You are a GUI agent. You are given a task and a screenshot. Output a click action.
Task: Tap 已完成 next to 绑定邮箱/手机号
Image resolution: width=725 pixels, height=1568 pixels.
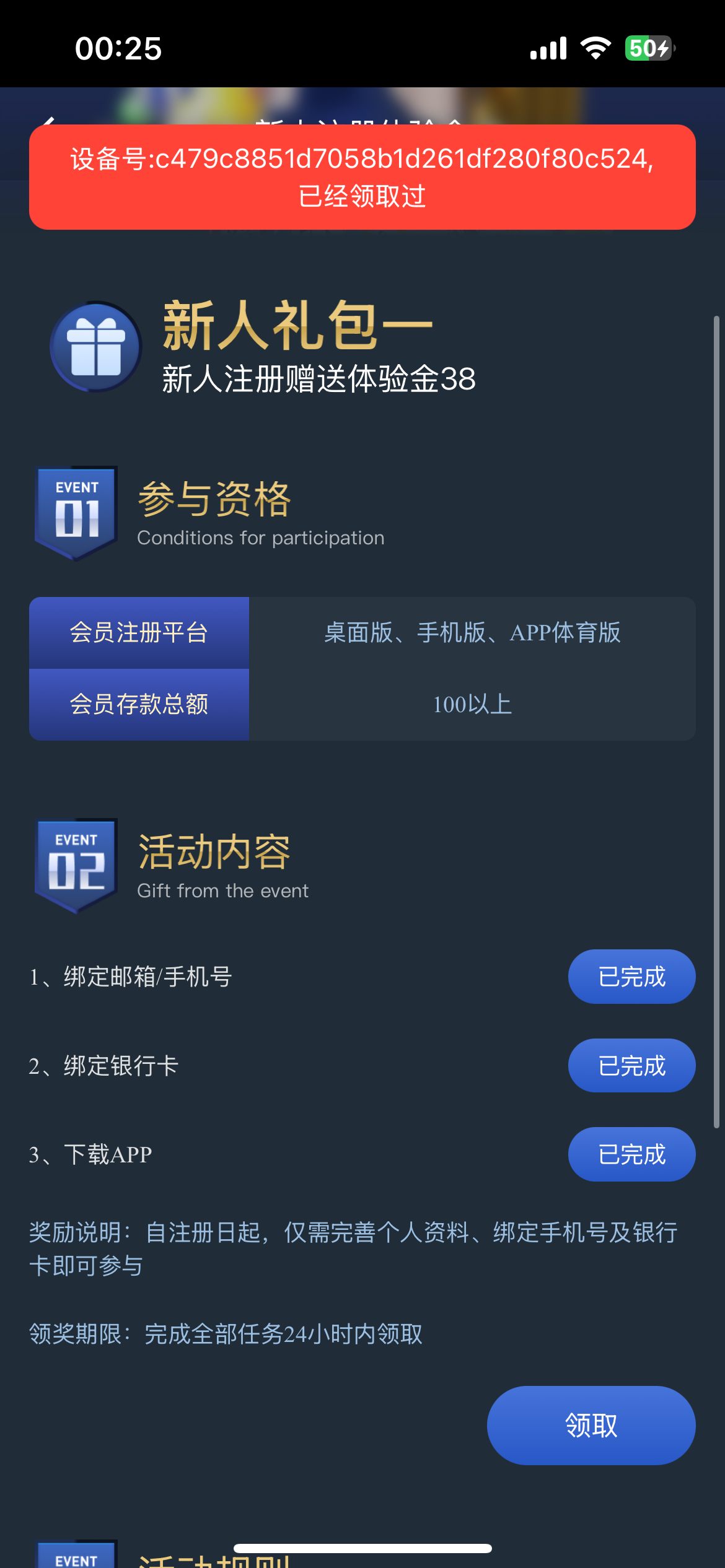[631, 977]
